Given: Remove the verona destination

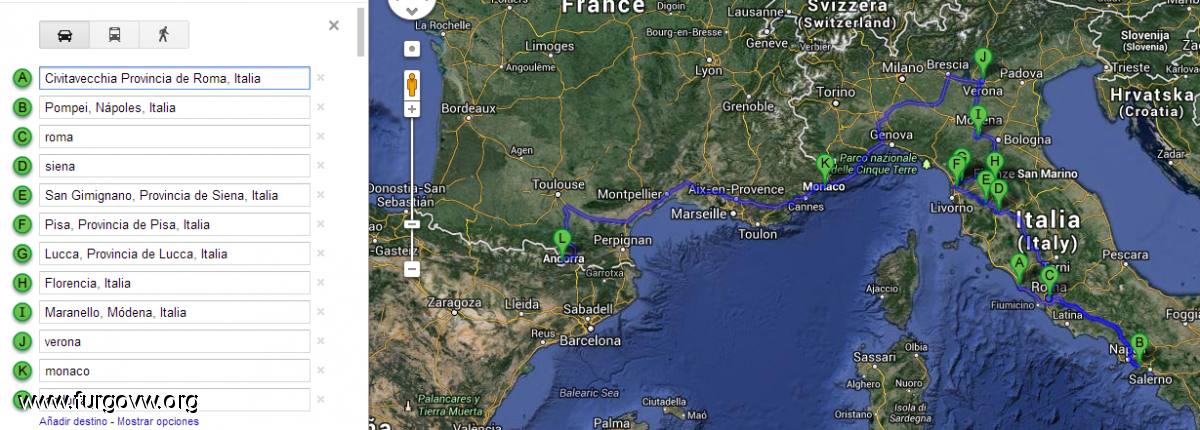Looking at the screenshot, I should (x=321, y=342).
